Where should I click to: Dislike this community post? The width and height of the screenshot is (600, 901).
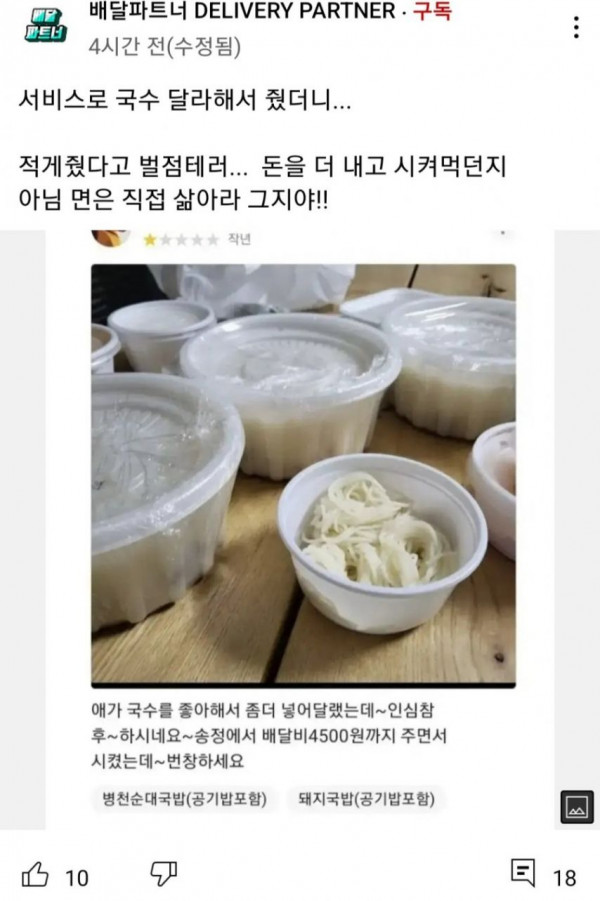tap(163, 875)
